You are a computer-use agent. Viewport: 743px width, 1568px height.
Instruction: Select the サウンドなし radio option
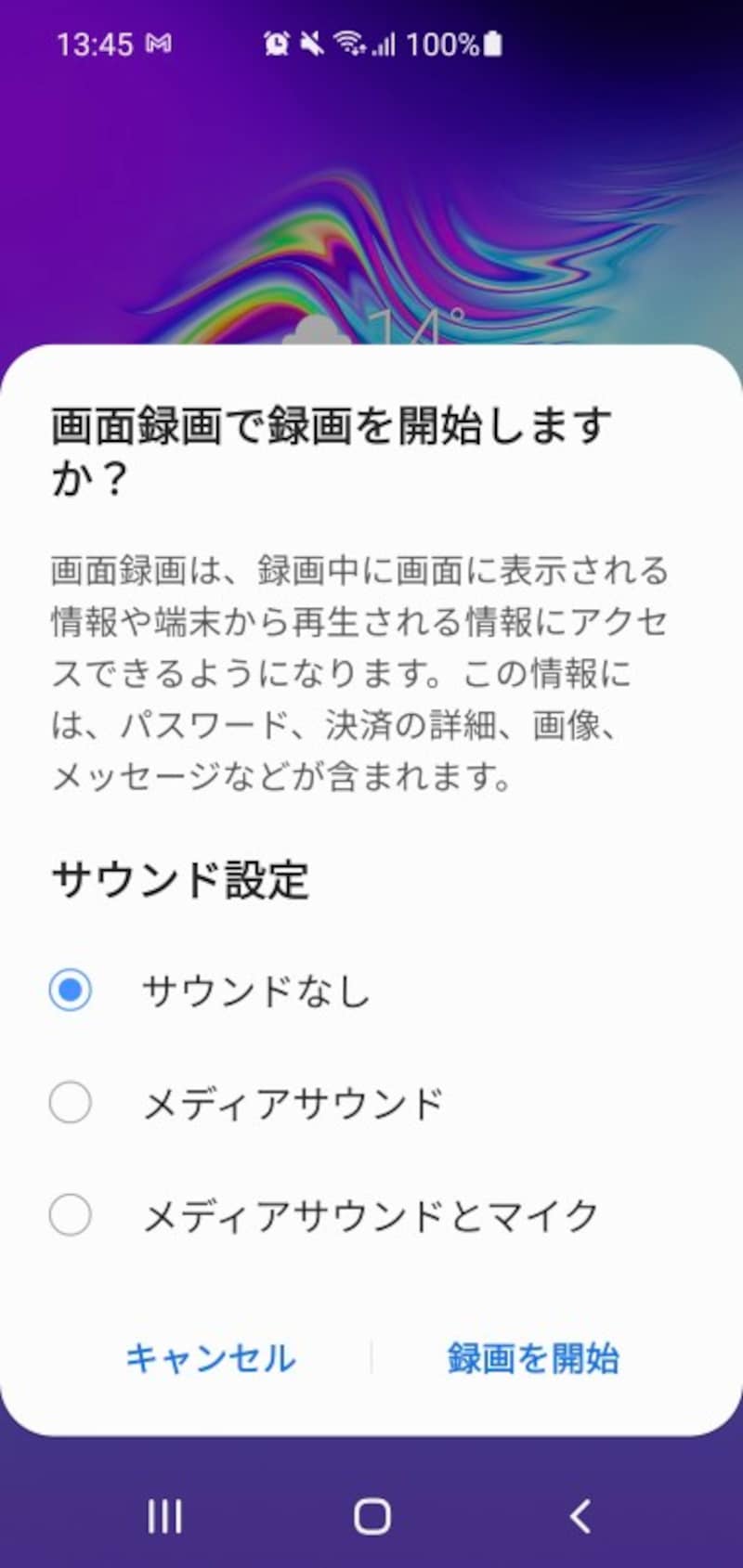[x=71, y=990]
